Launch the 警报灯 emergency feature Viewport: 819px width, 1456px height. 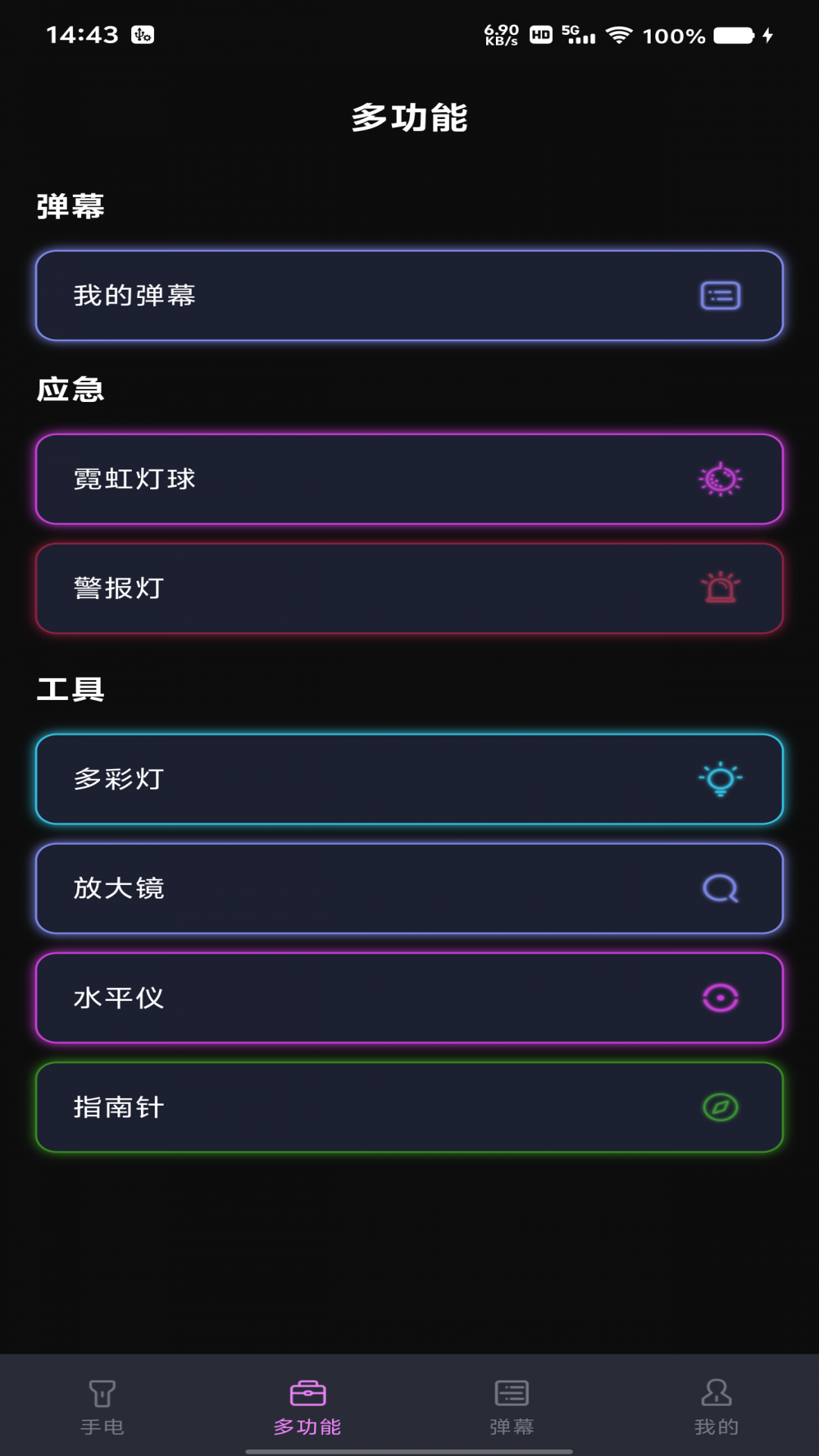pos(409,588)
